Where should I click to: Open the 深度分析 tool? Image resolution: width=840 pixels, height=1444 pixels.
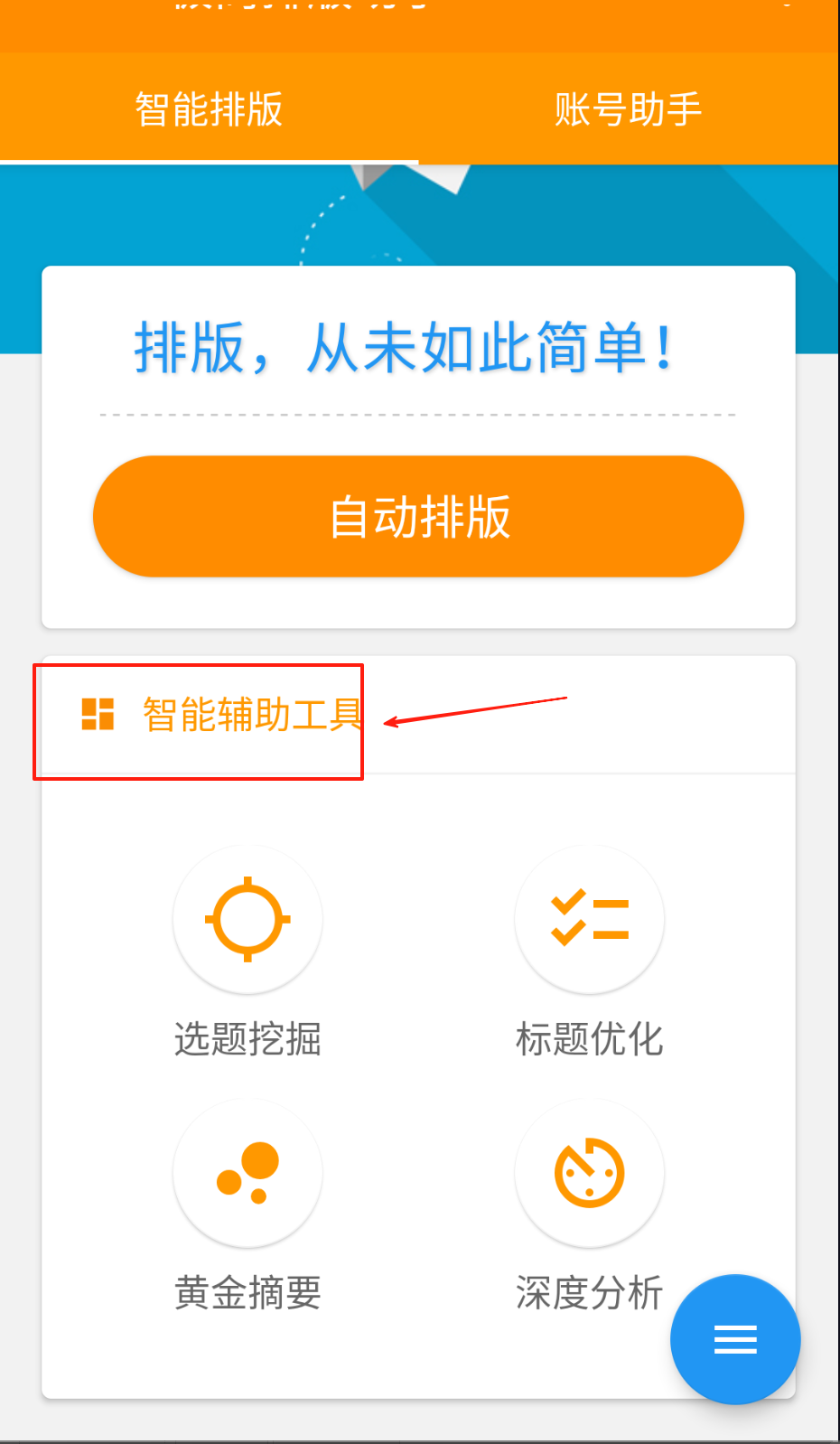(x=589, y=1174)
